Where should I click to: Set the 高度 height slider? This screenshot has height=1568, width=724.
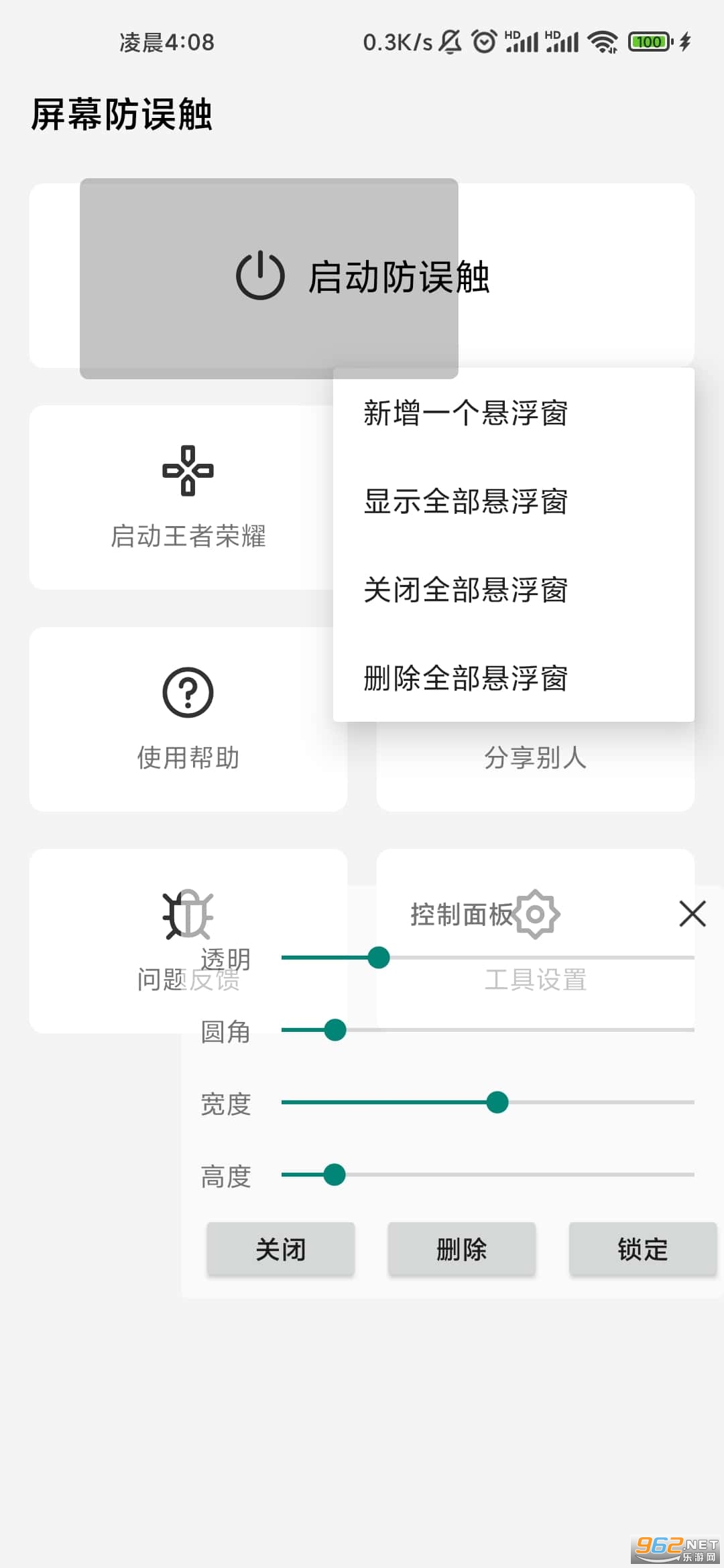[335, 1175]
